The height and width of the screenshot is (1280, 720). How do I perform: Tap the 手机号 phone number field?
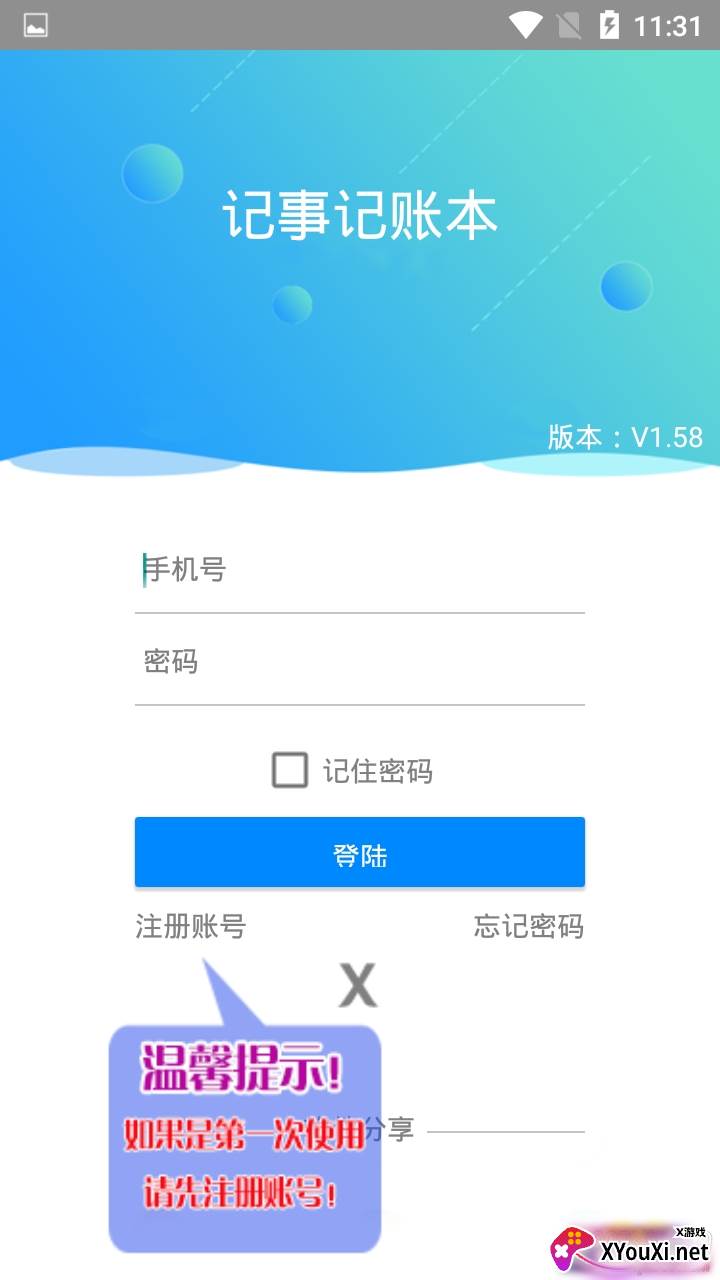pos(360,571)
